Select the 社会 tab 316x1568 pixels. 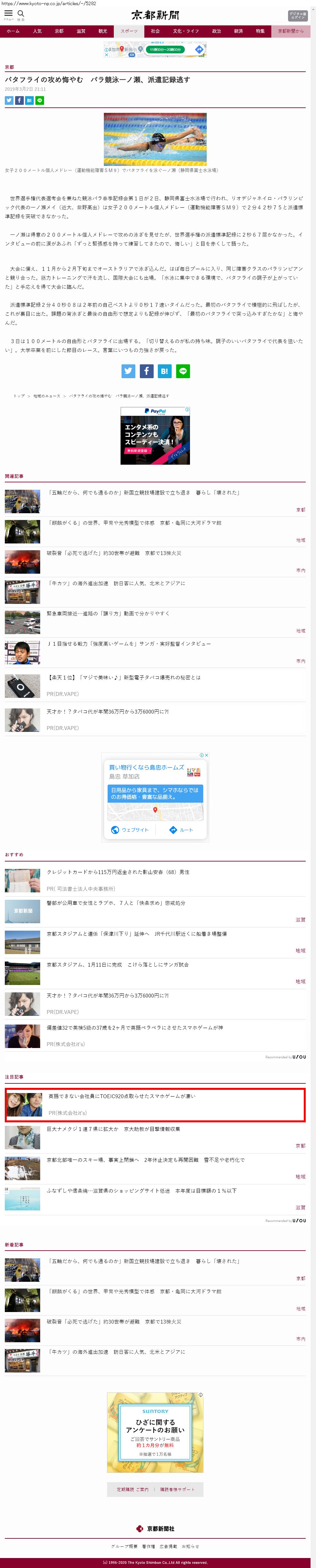pyautogui.click(x=155, y=31)
